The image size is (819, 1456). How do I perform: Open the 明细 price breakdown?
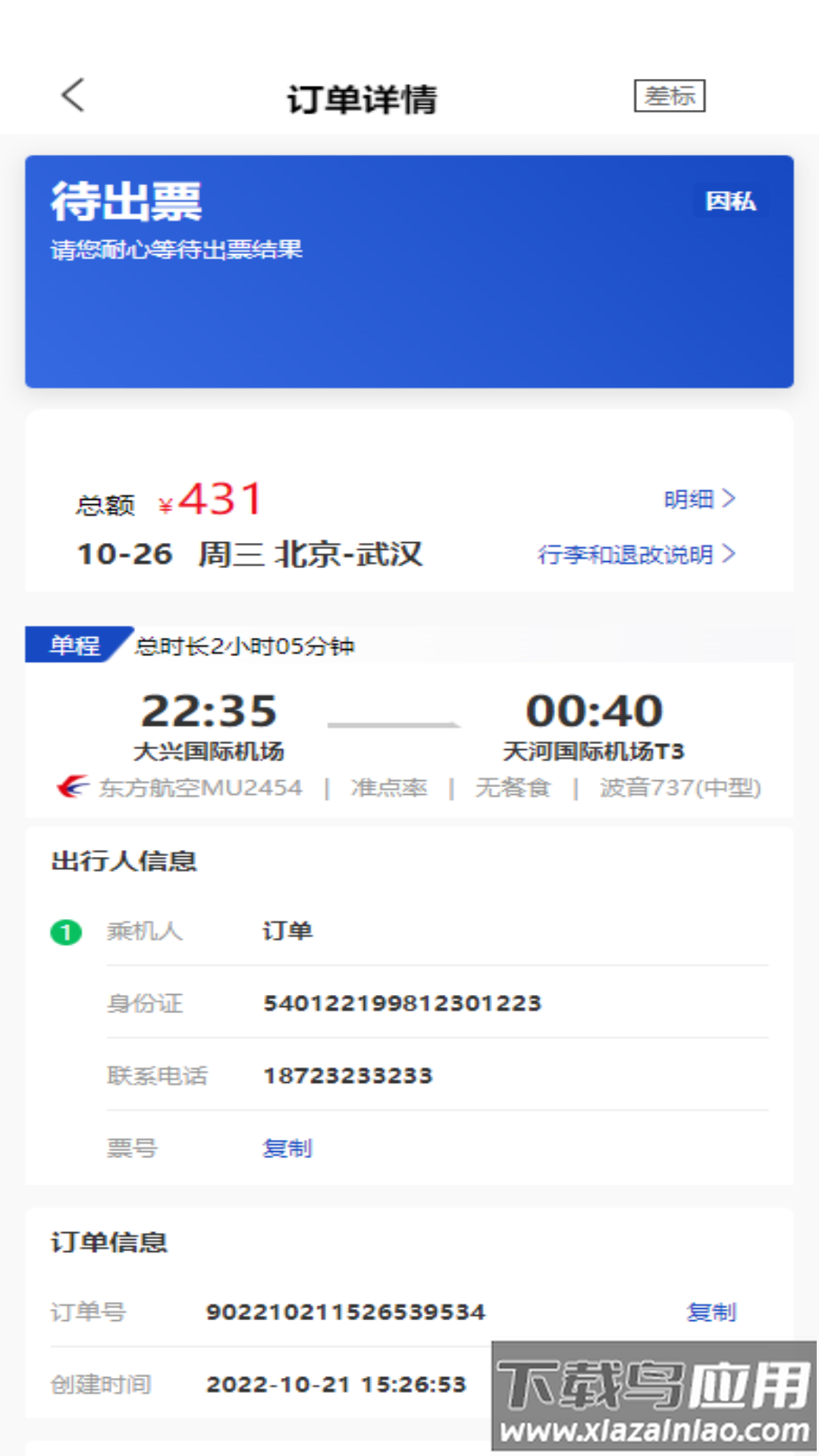[698, 499]
